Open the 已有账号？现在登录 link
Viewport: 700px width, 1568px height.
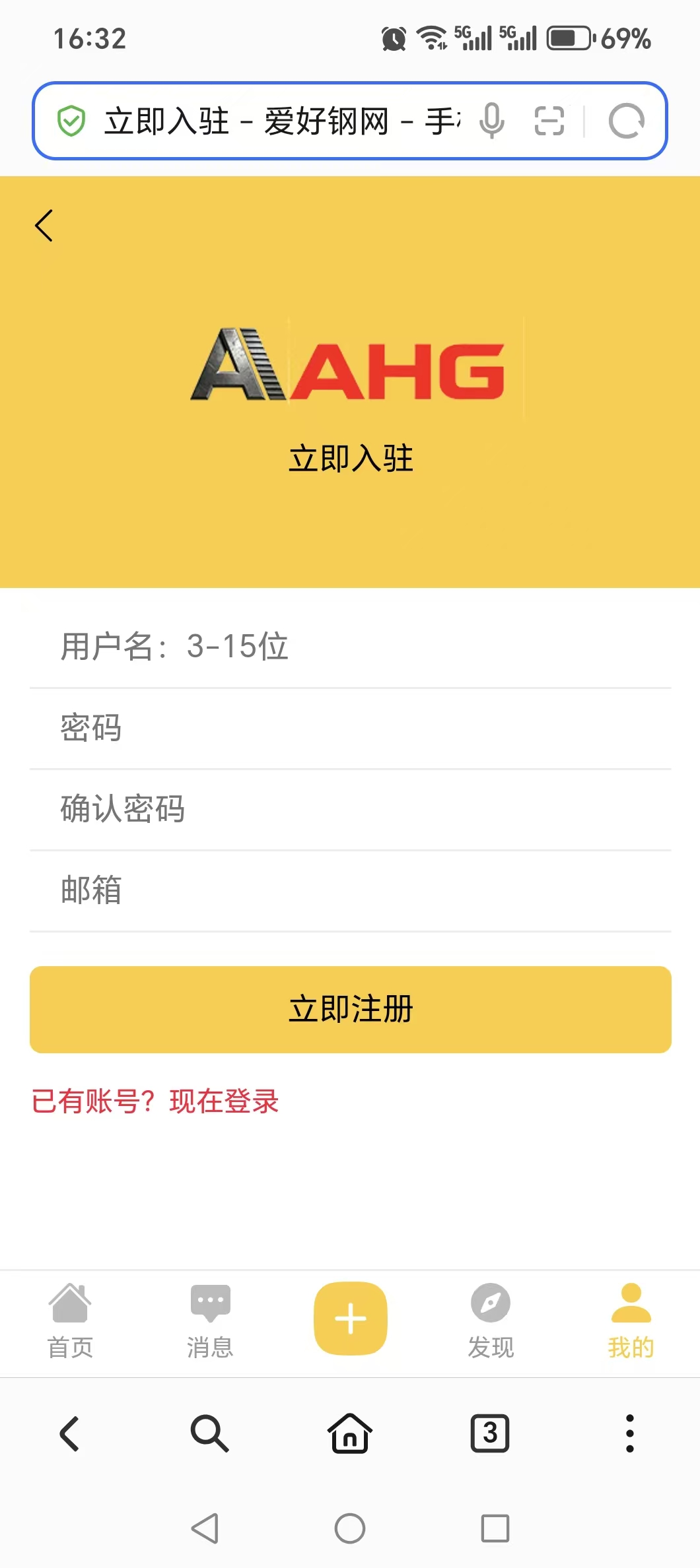155,1101
